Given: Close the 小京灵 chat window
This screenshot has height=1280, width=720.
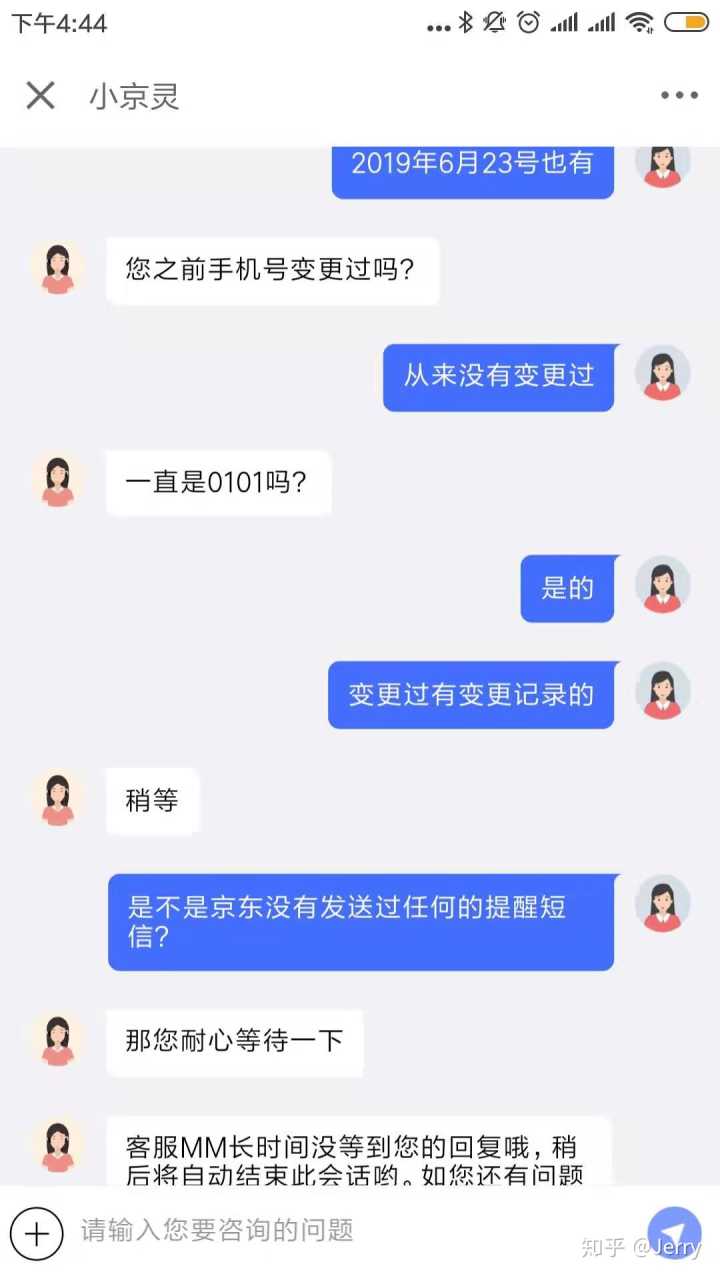Looking at the screenshot, I should click(x=40, y=96).
